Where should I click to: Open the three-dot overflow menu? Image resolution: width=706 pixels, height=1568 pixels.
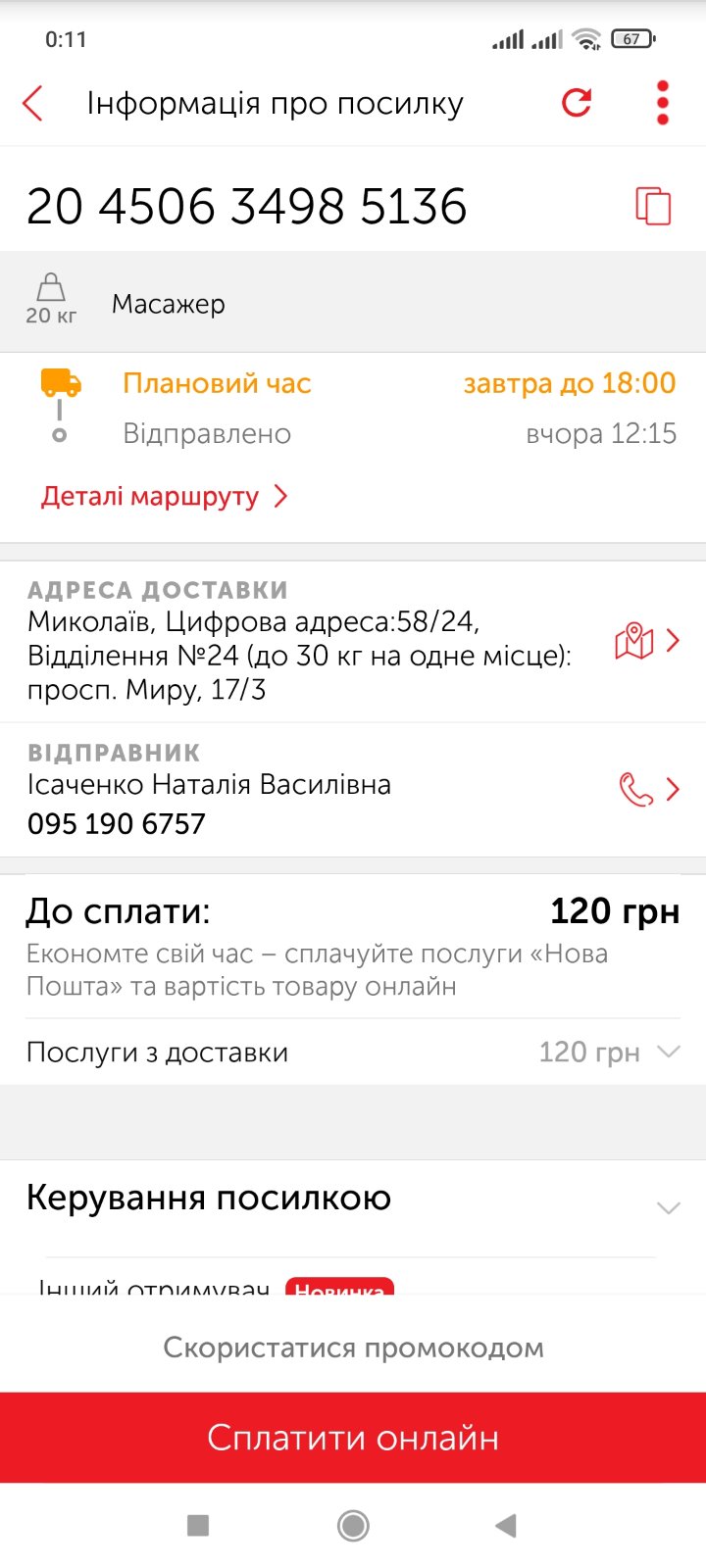663,103
